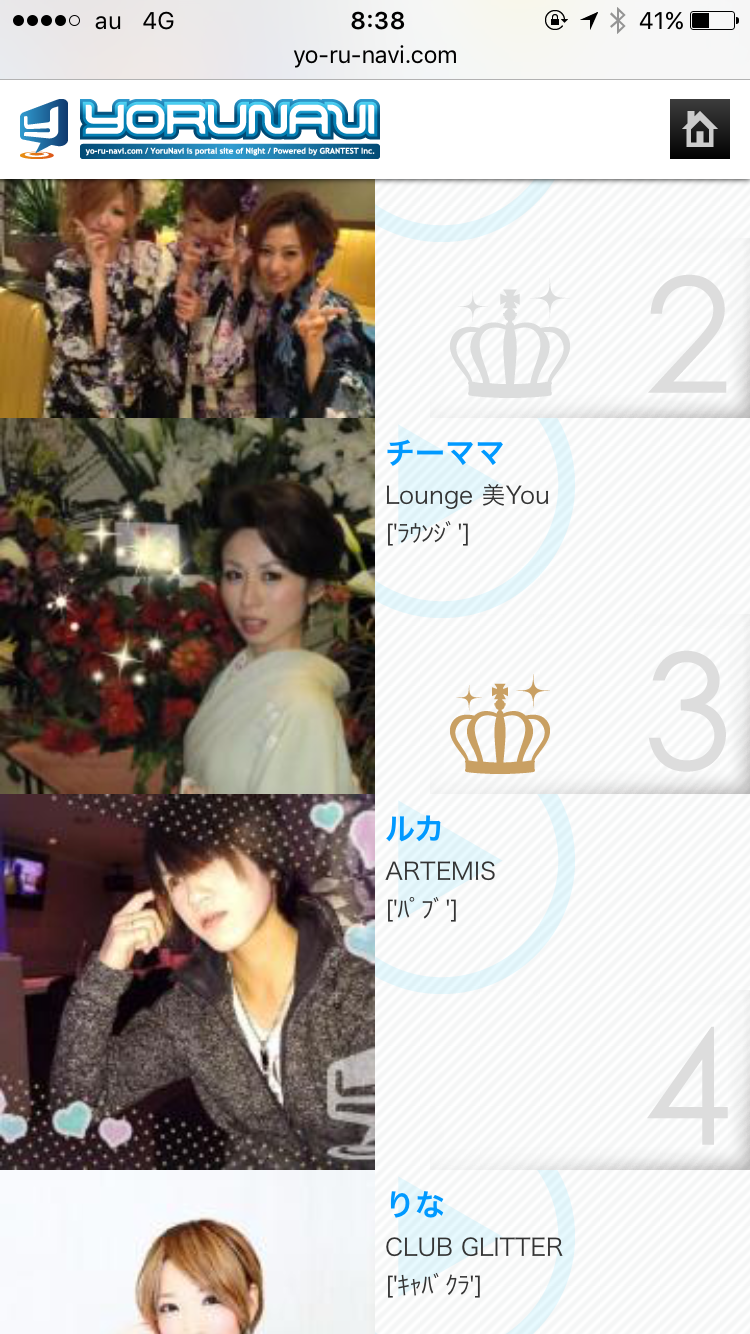The height and width of the screenshot is (1334, 750).
Task: Tap the YORUNAVI logo header
Action: (200, 129)
